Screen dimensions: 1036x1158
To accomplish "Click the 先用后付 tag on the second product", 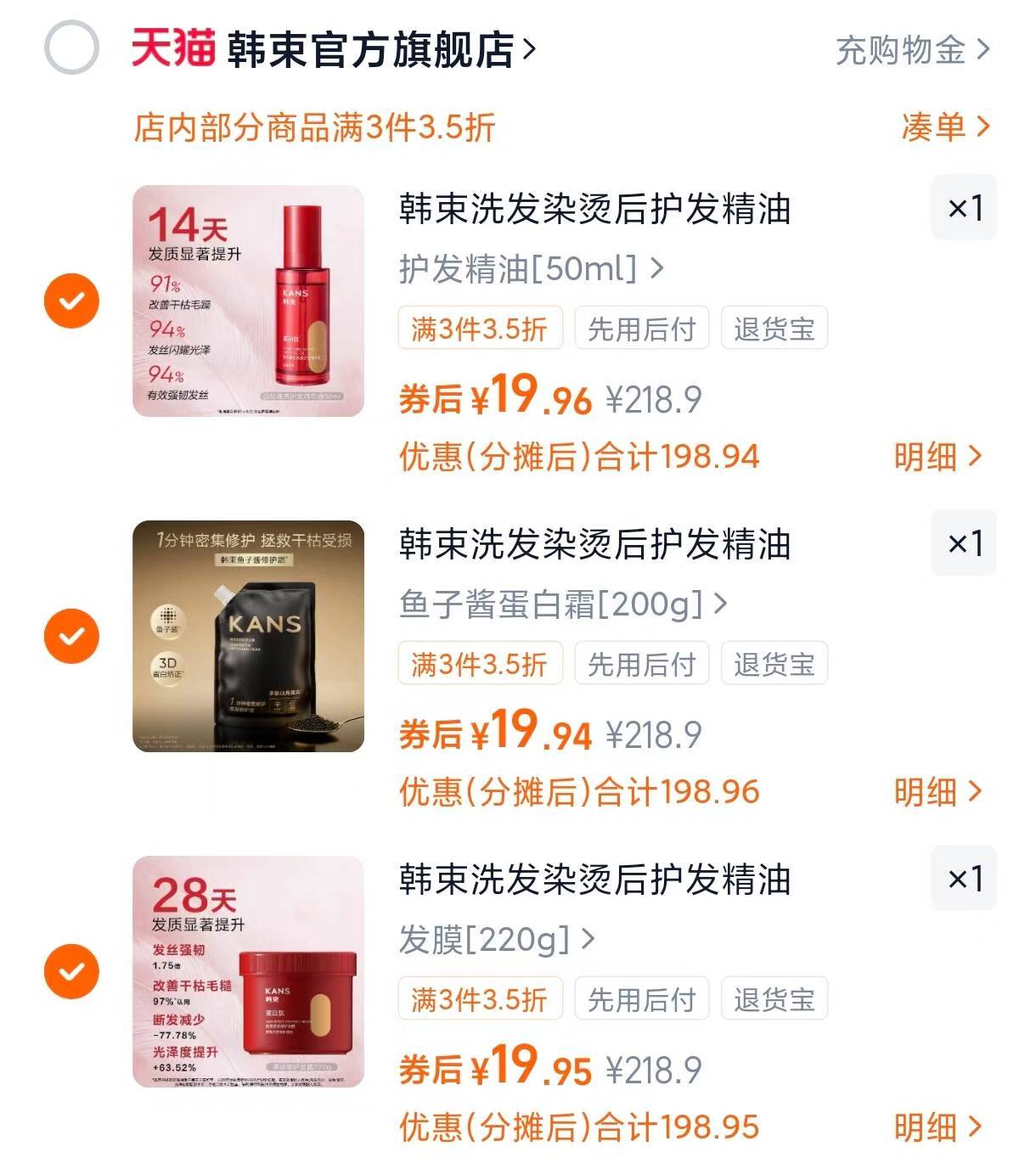I will (x=643, y=663).
